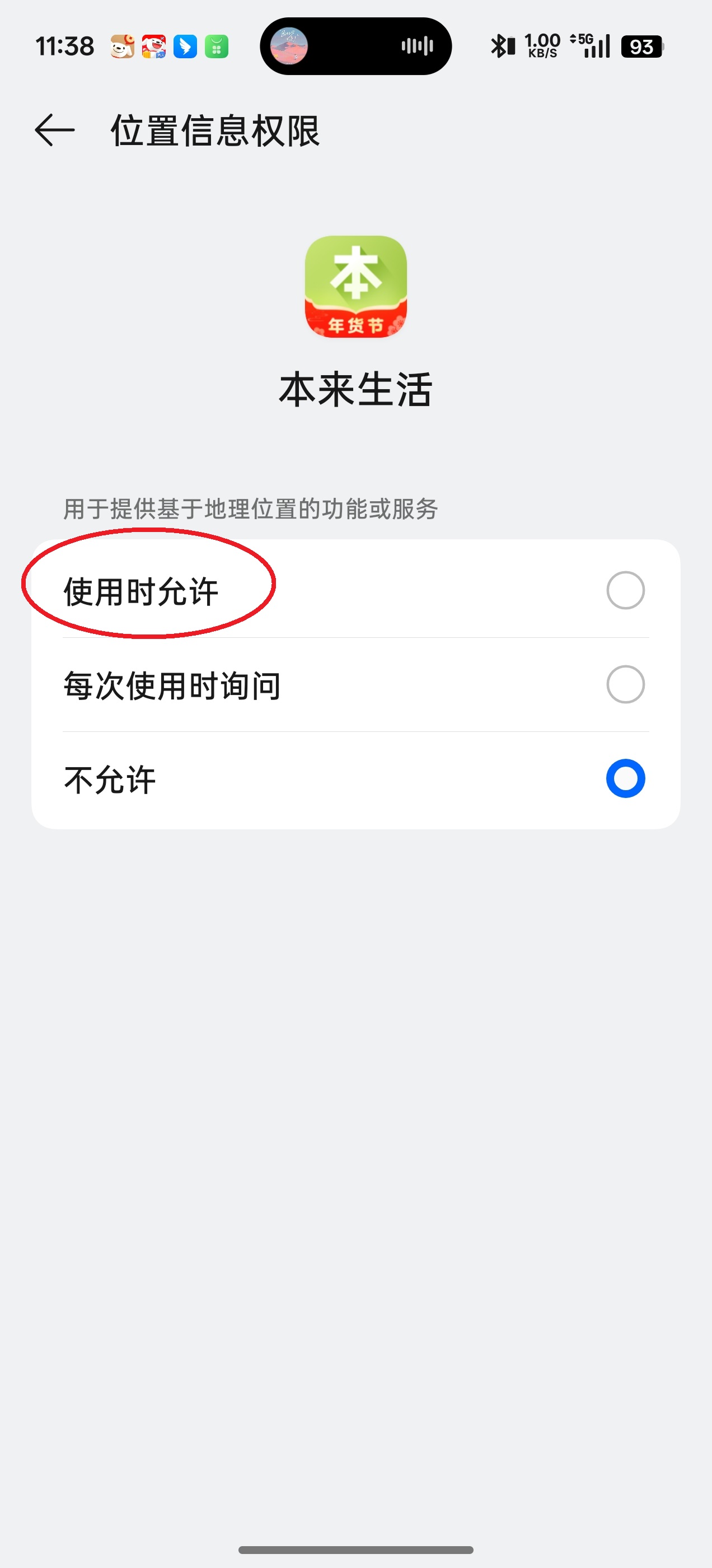712x1568 pixels.
Task: Open the music capsule in status bar
Action: (x=355, y=46)
